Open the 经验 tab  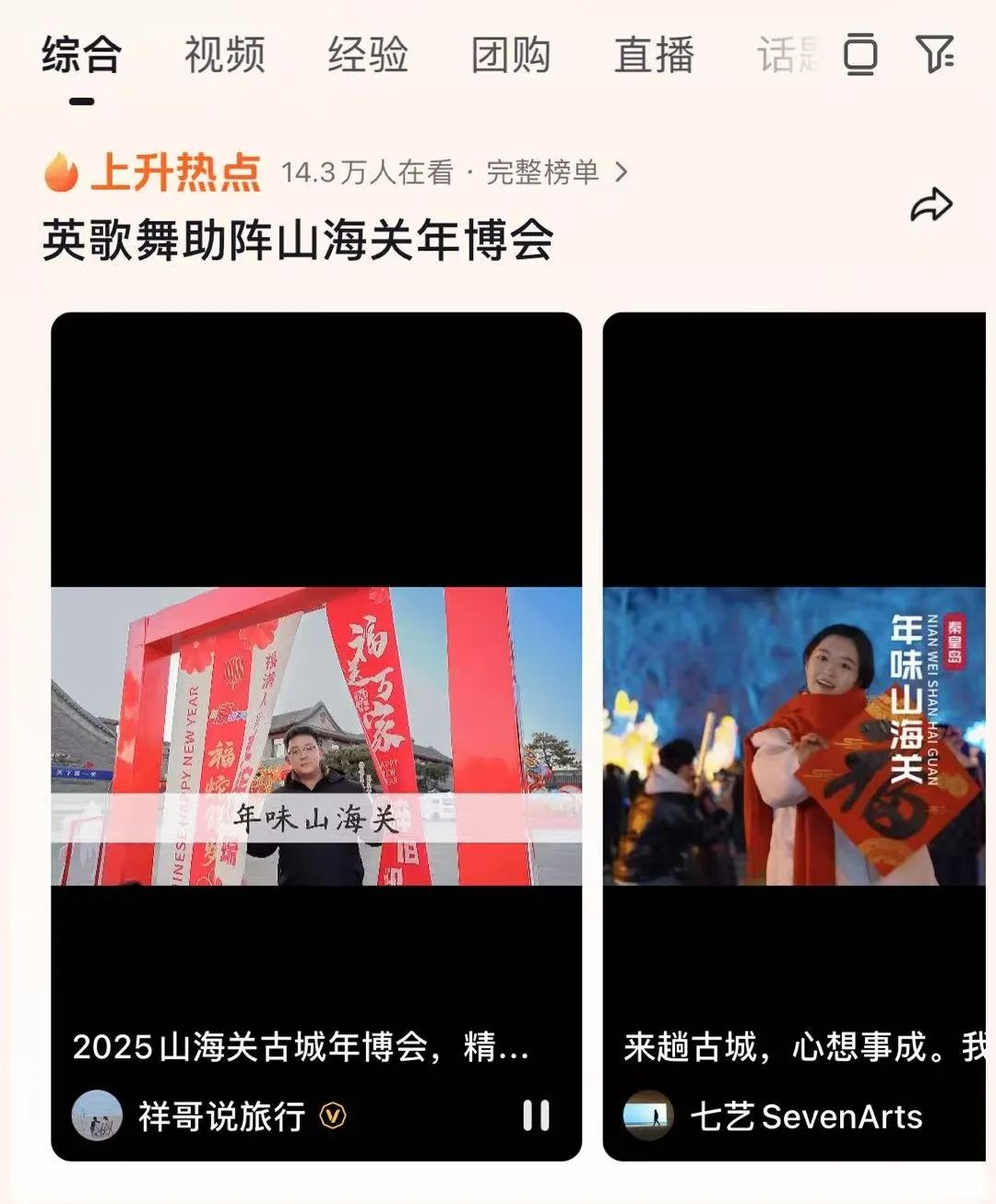[367, 54]
